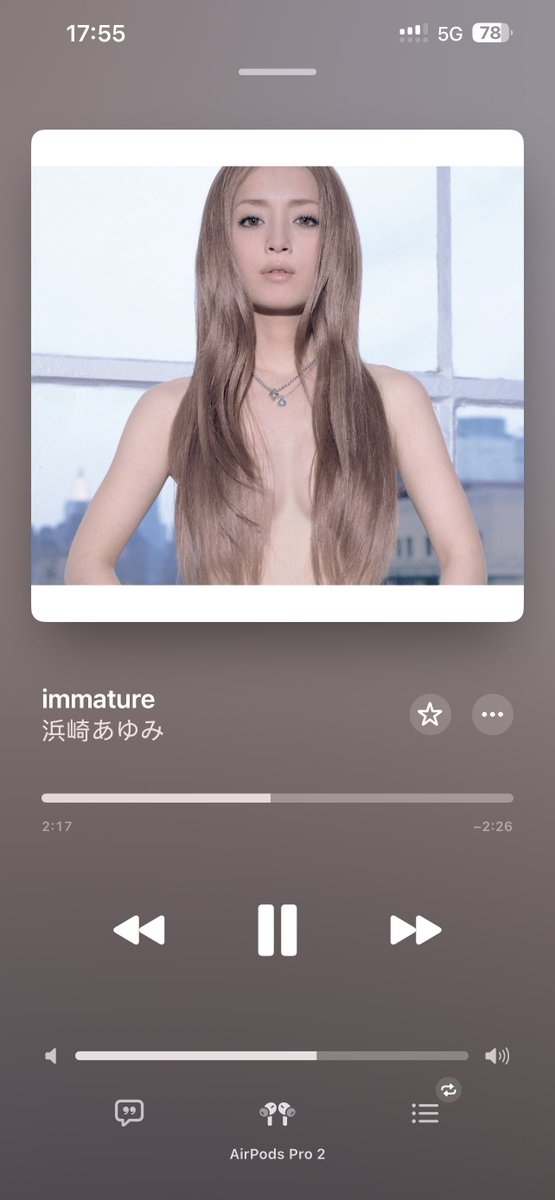Viewport: 555px width, 1200px height.
Task: Open the more options ellipsis menu
Action: point(492,714)
